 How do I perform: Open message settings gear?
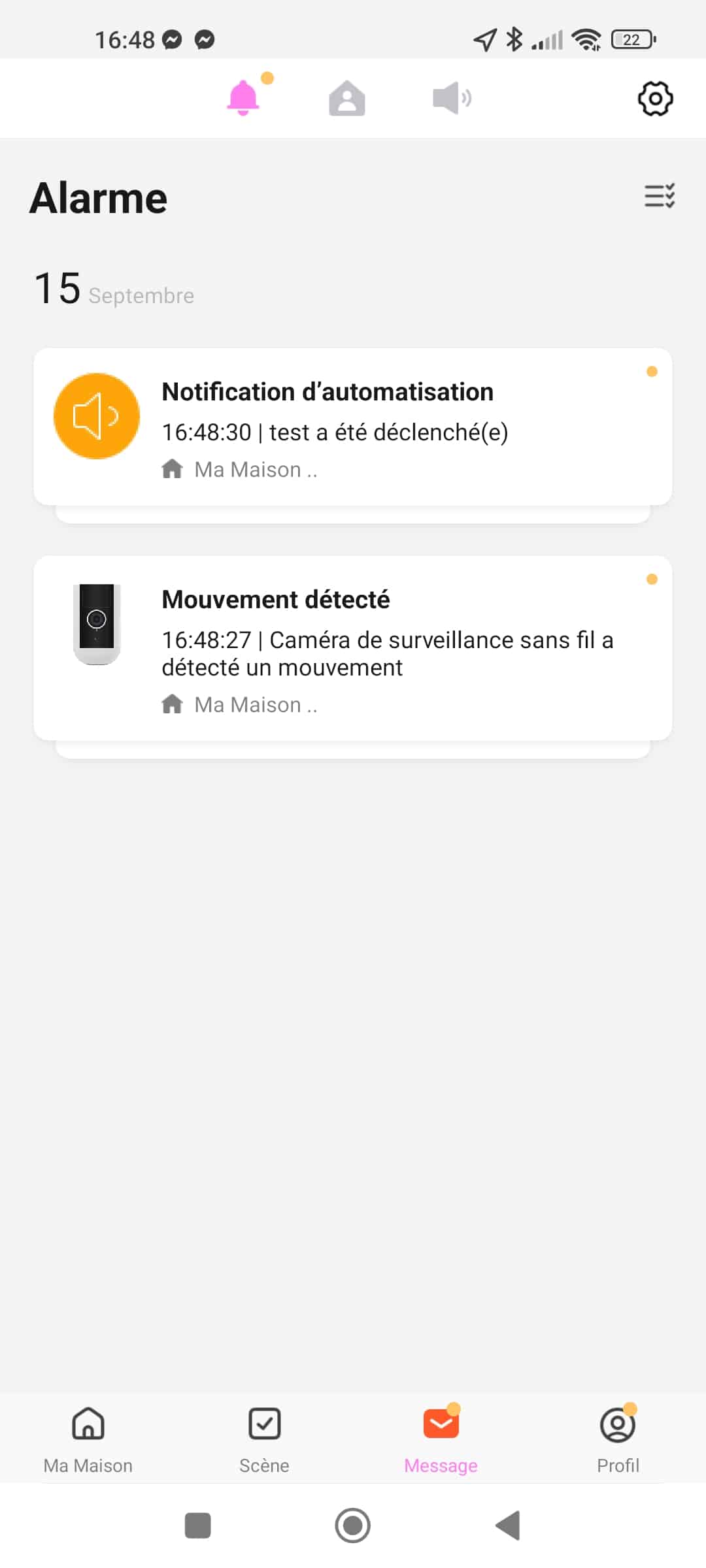click(655, 99)
